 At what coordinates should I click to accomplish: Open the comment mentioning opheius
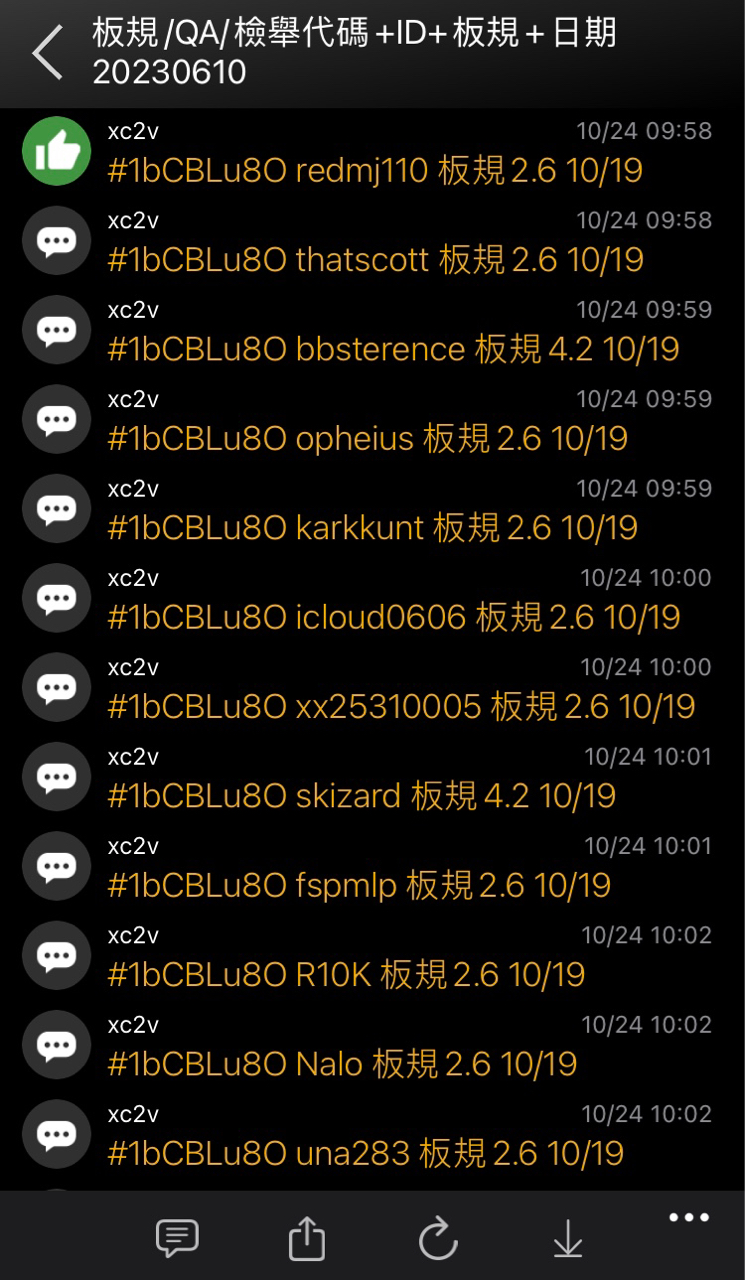tap(372, 420)
